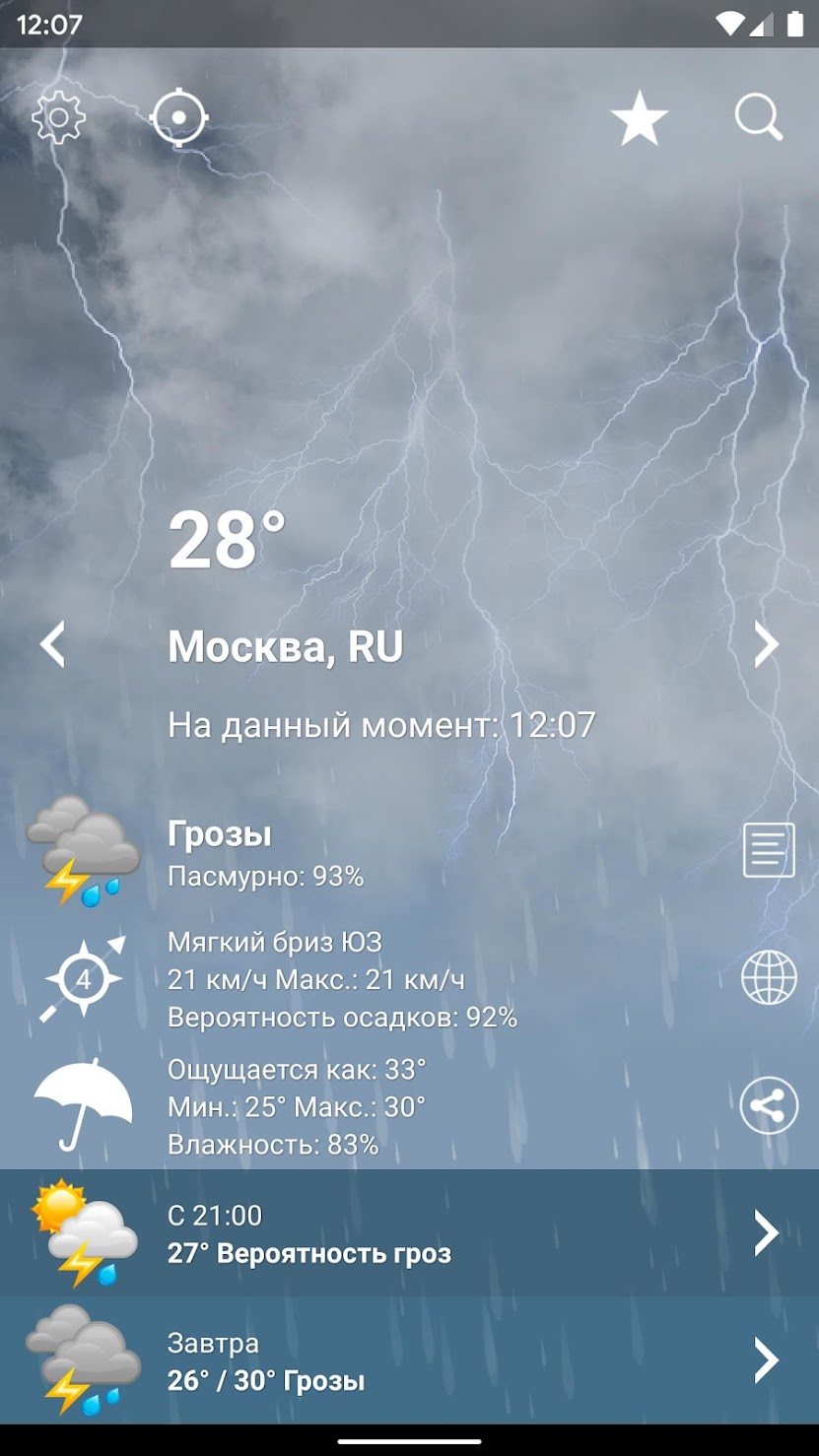Search for a city

tap(759, 119)
